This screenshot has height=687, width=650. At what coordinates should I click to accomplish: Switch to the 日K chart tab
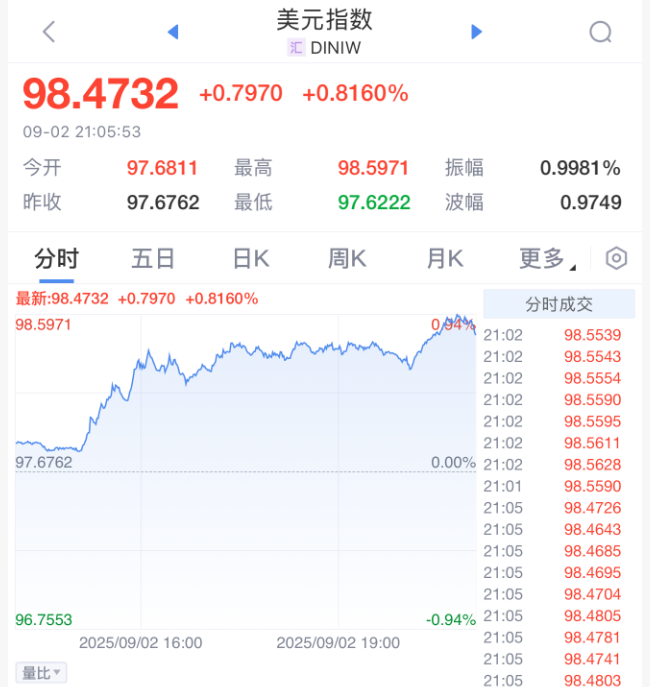click(x=251, y=259)
